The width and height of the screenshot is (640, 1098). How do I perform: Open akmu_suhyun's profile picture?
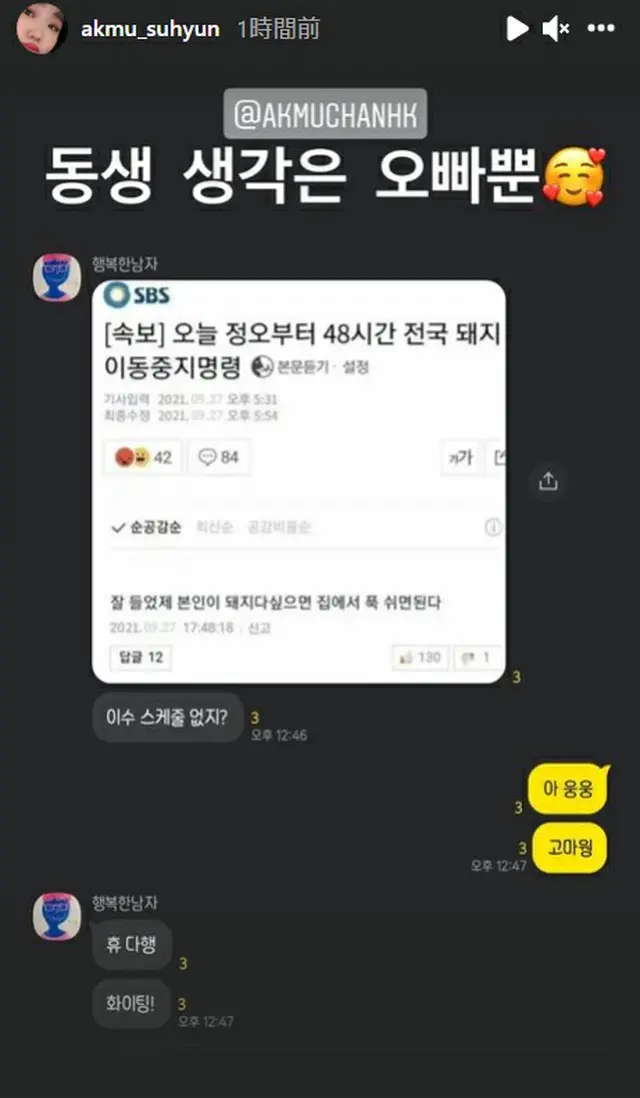pyautogui.click(x=42, y=29)
